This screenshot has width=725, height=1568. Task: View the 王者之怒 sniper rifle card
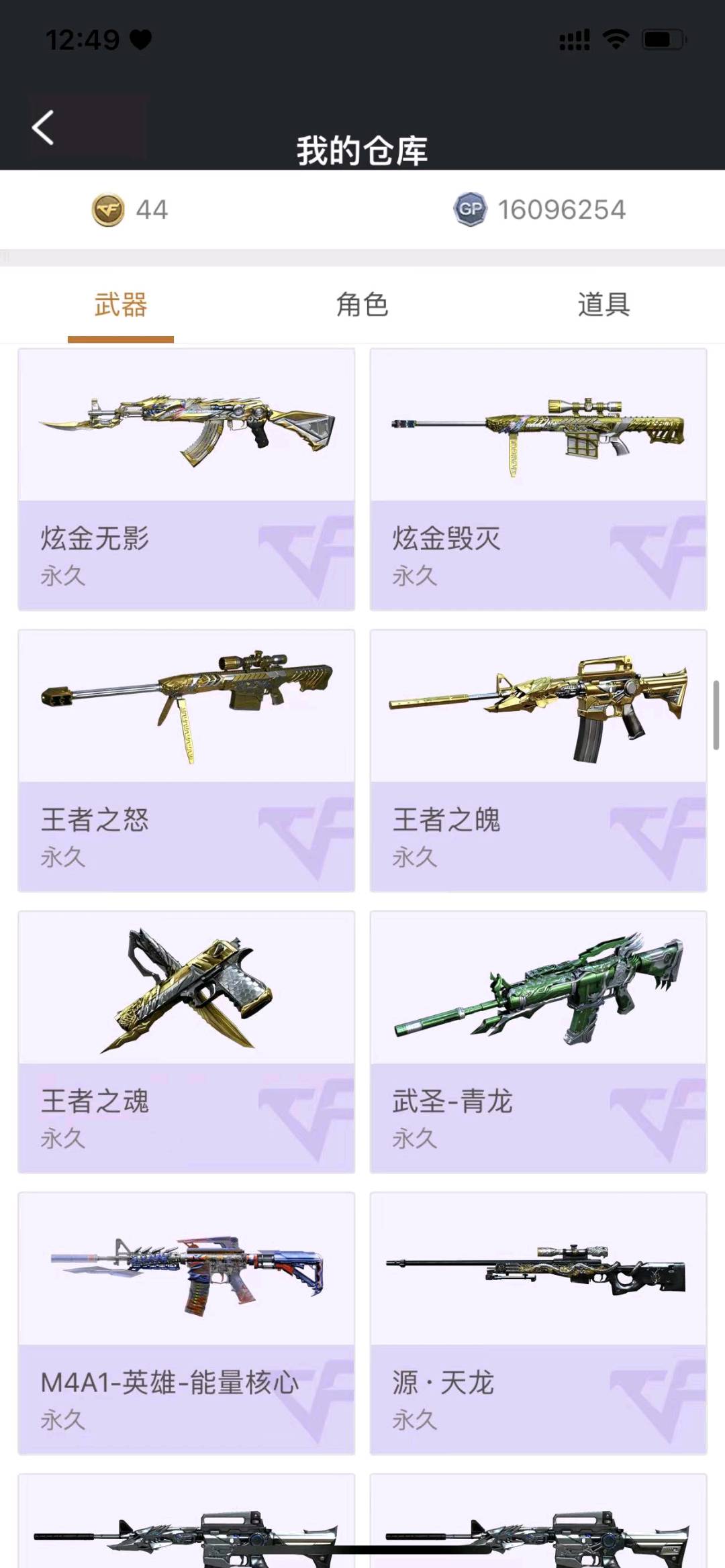(x=186, y=760)
